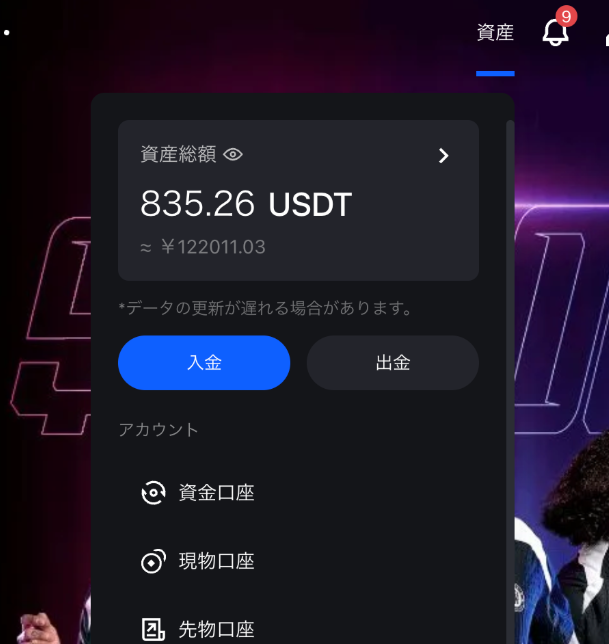This screenshot has width=609, height=644.
Task: Open asset details via the chevron arrow
Action: [x=444, y=156]
